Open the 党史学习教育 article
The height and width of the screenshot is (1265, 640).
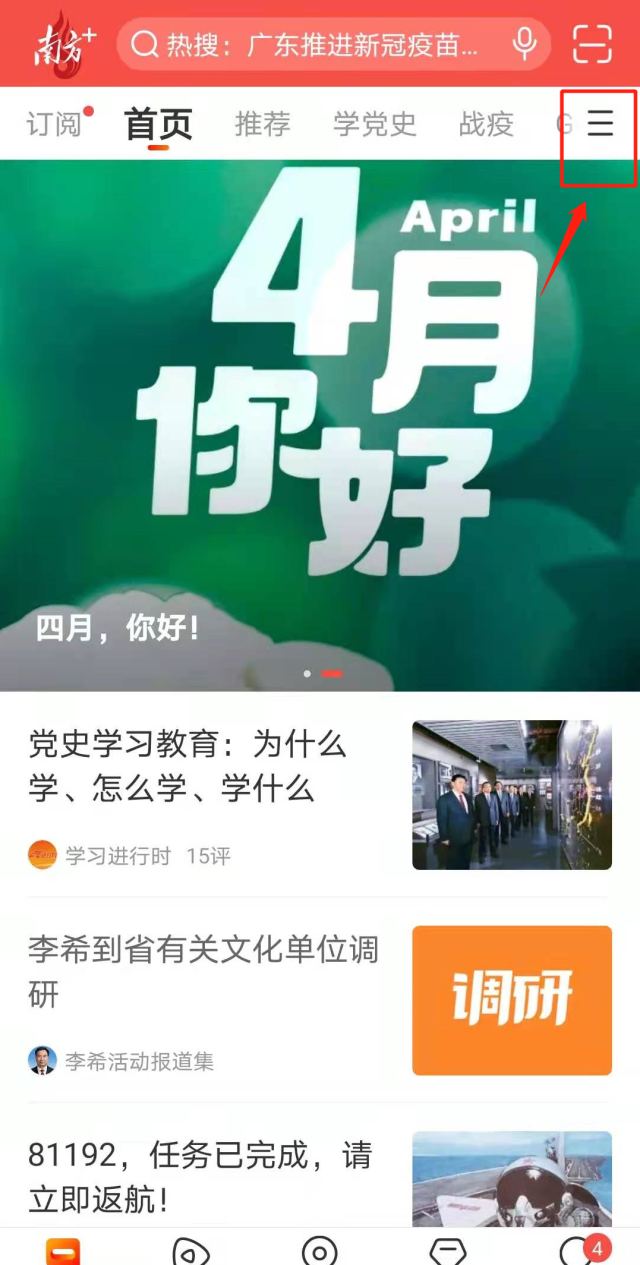pyautogui.click(x=188, y=766)
